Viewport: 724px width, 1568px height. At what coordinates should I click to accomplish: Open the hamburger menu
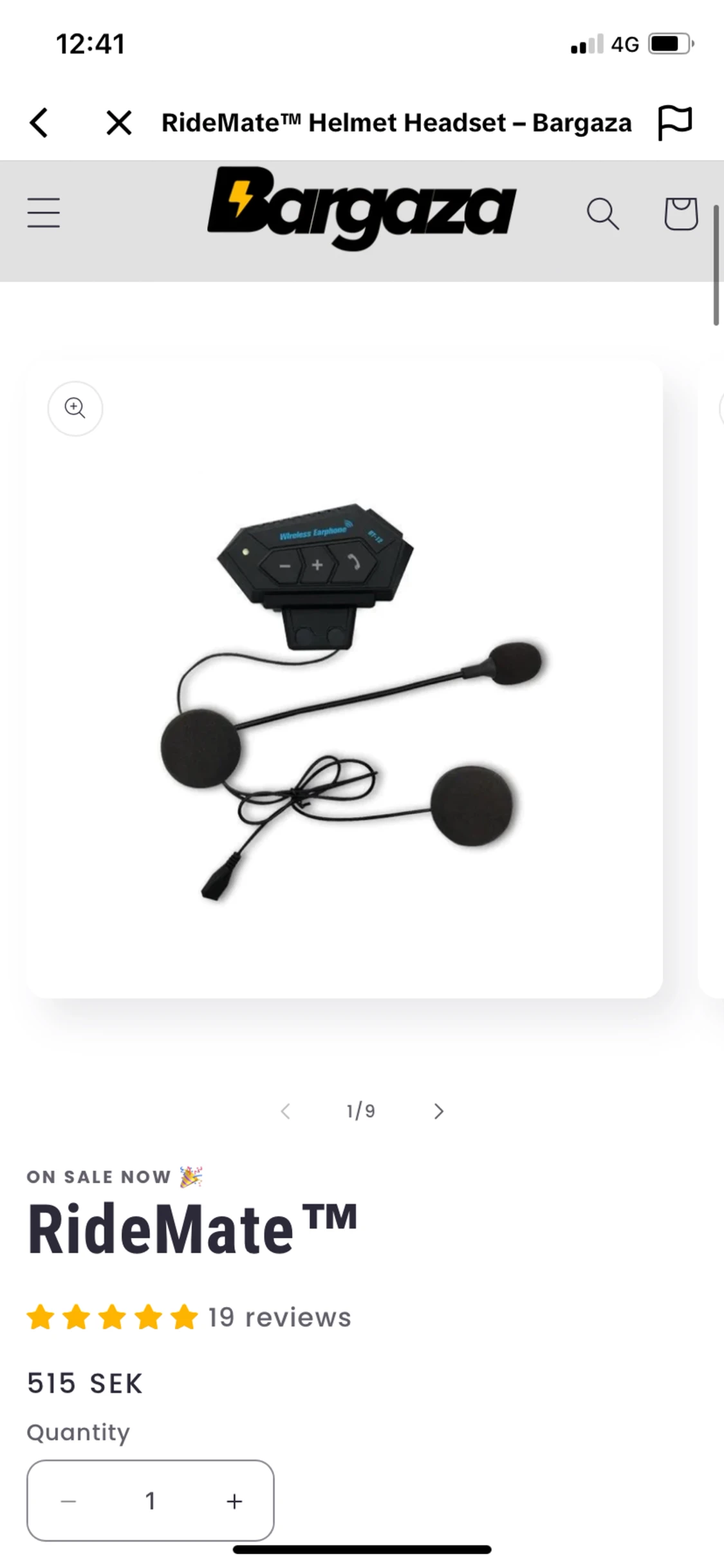[x=44, y=213]
